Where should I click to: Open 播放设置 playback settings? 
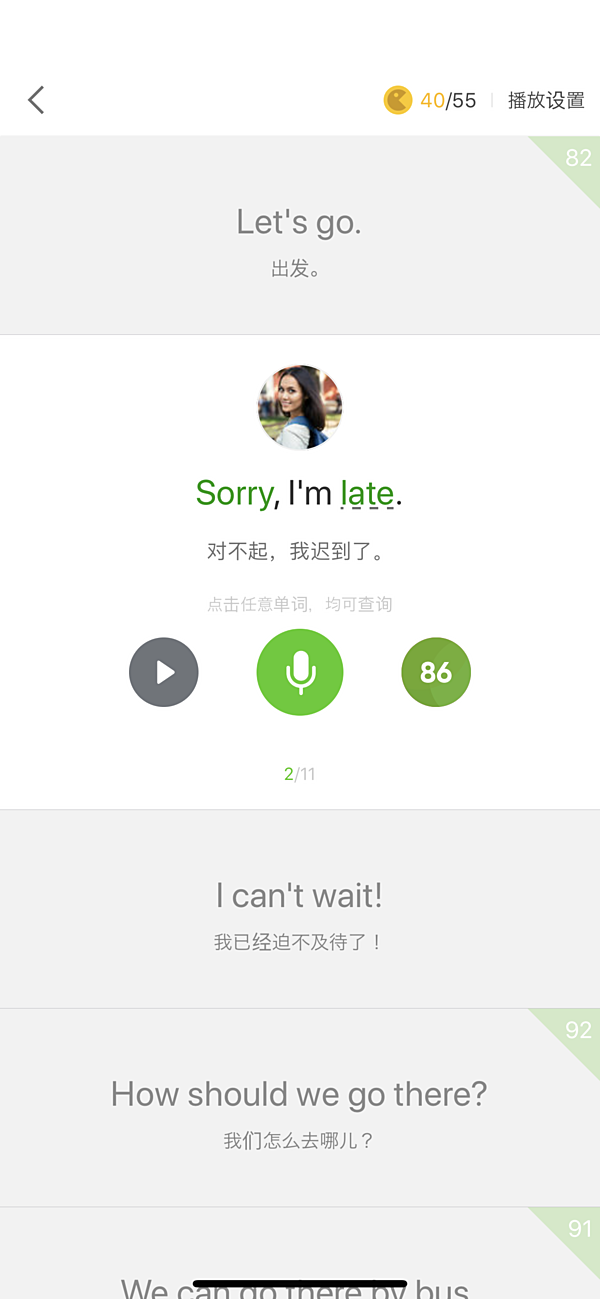[546, 100]
